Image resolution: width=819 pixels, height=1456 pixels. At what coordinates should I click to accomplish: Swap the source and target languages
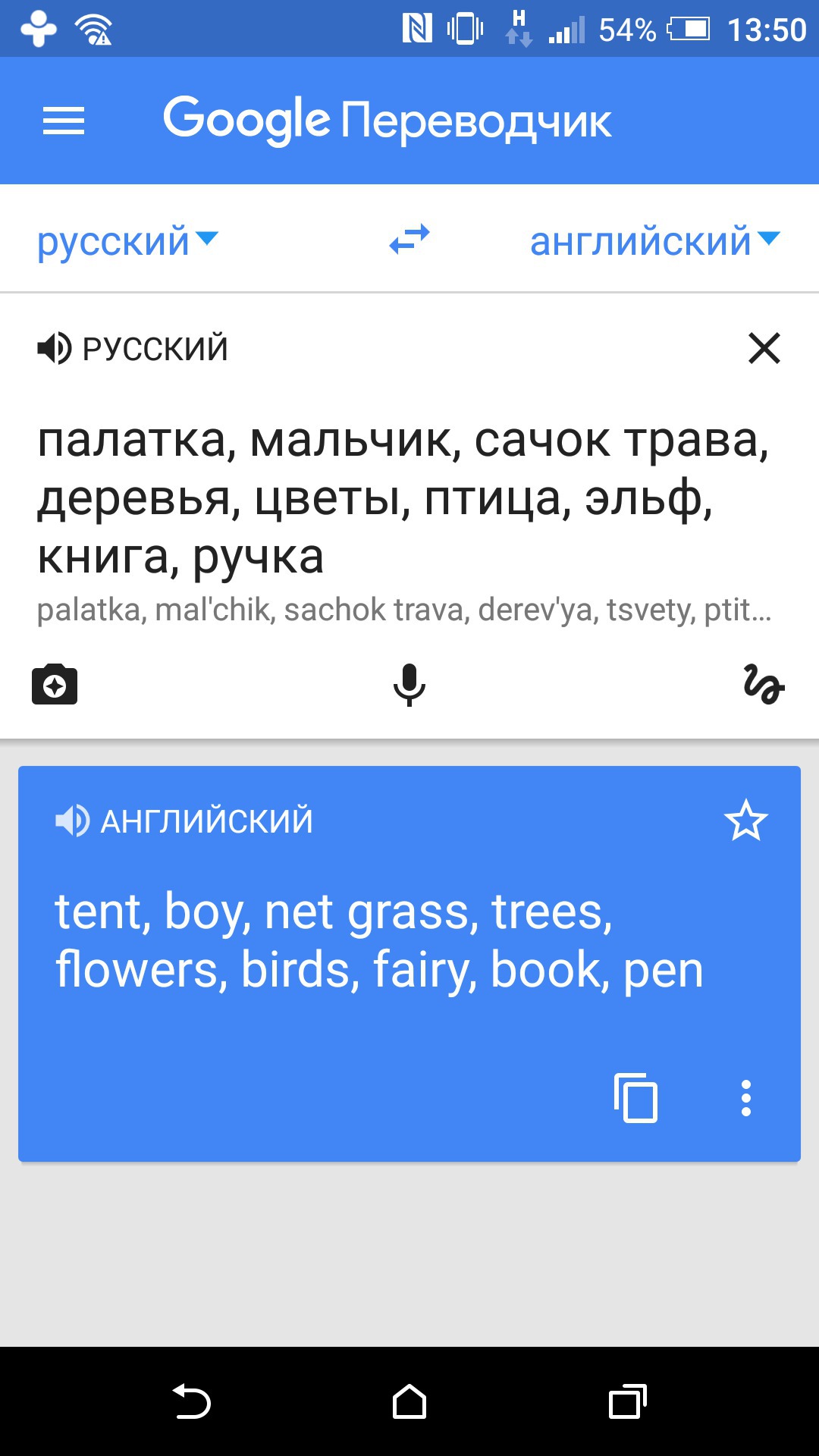[x=409, y=240]
